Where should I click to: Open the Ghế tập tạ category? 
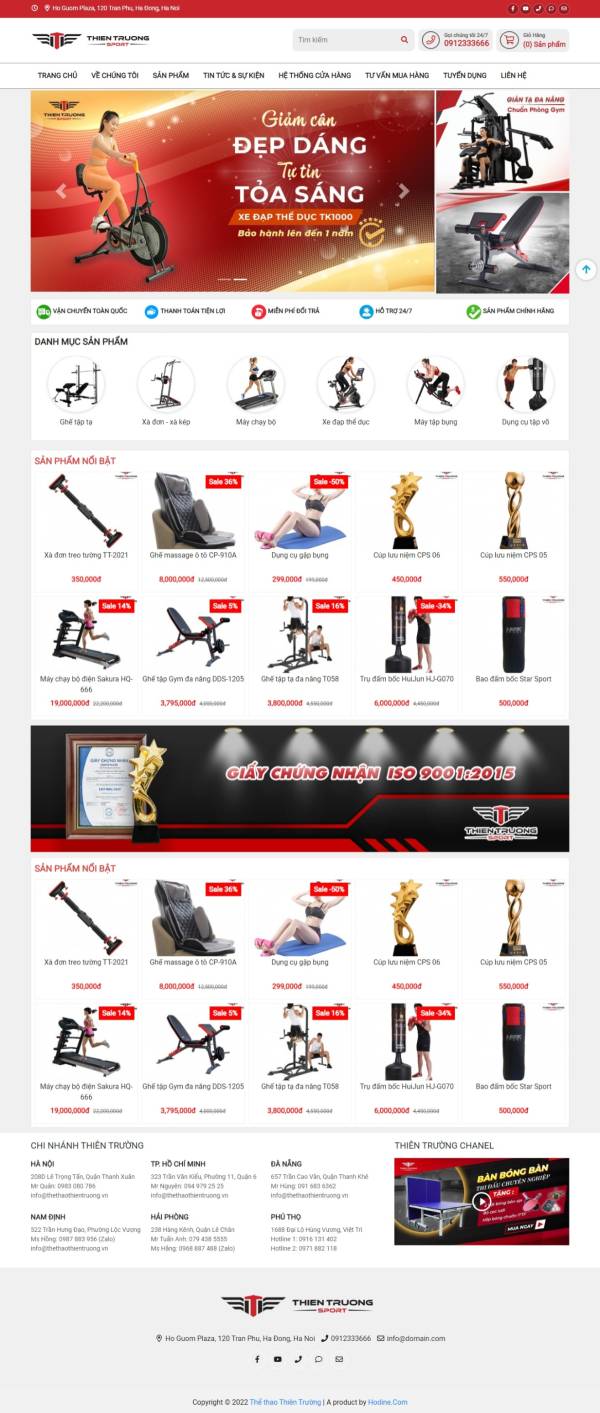pos(75,393)
